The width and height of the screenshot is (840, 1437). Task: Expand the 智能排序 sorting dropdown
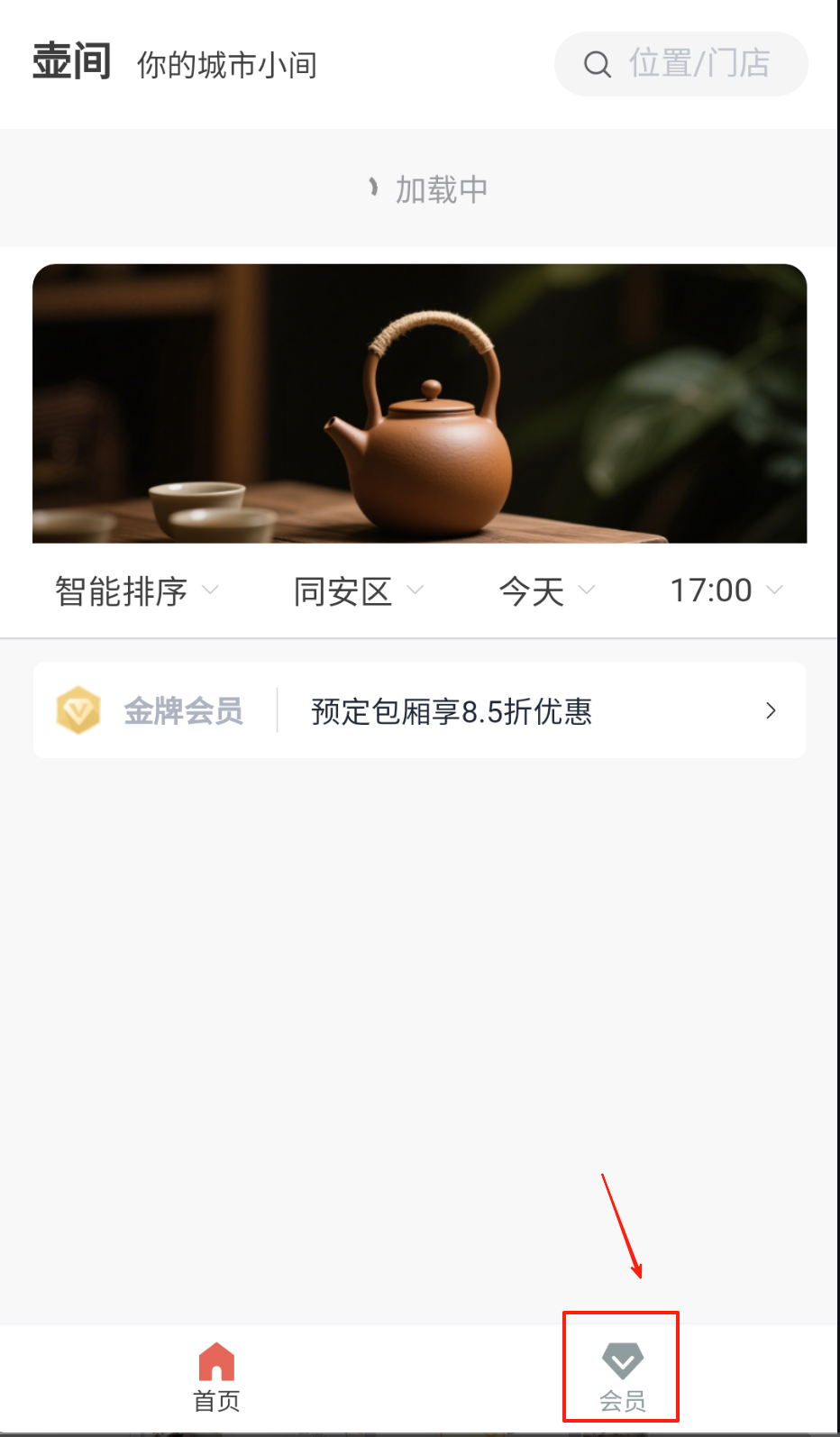point(136,591)
